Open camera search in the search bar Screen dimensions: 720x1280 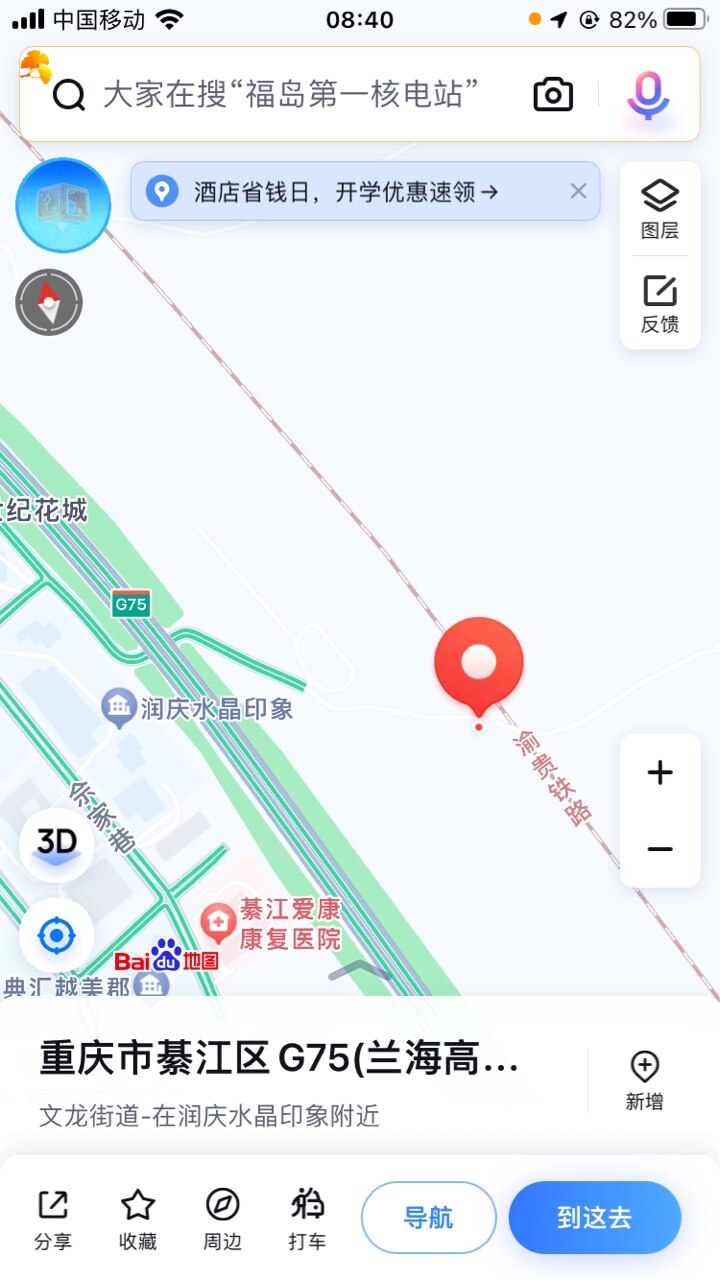[553, 95]
